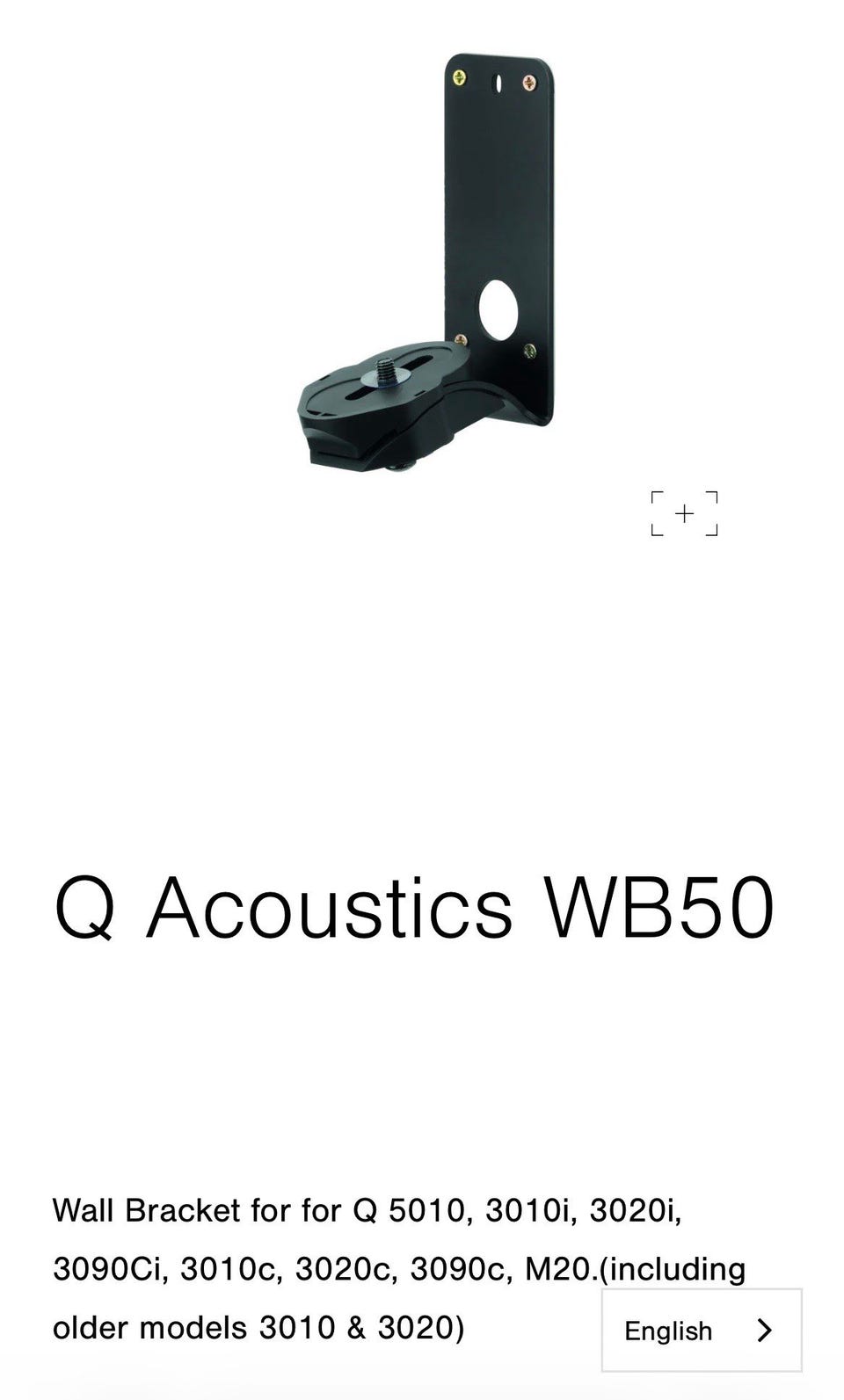Open the WB50 wall bracket photo
This screenshot has height=1400, width=844.
[426, 264]
